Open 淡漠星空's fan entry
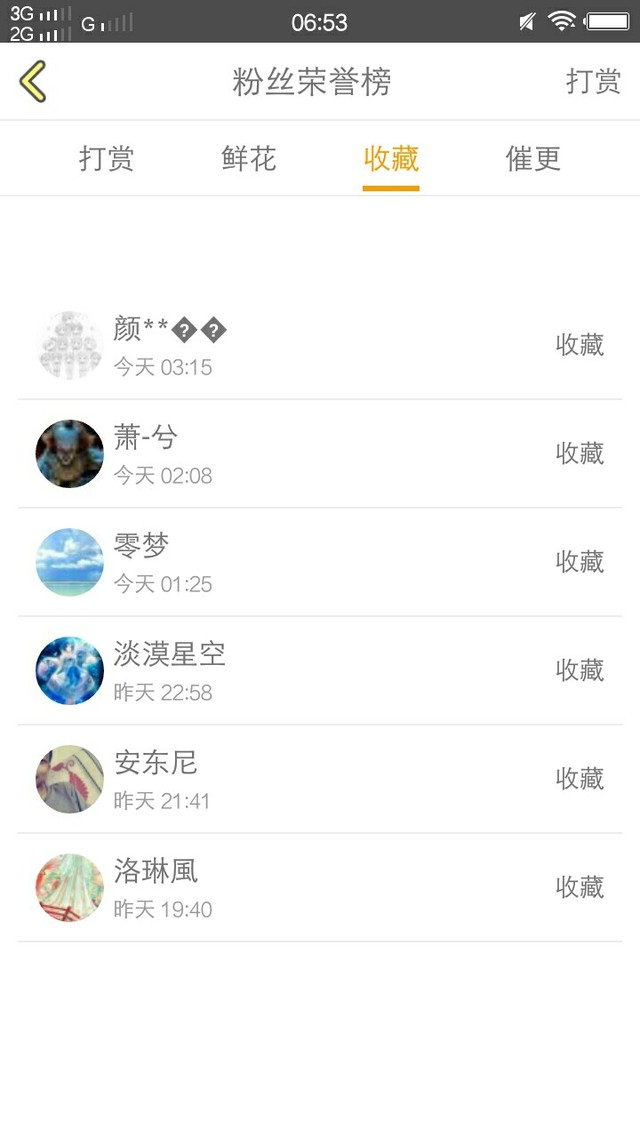Image resolution: width=640 pixels, height=1138 pixels. tap(320, 670)
